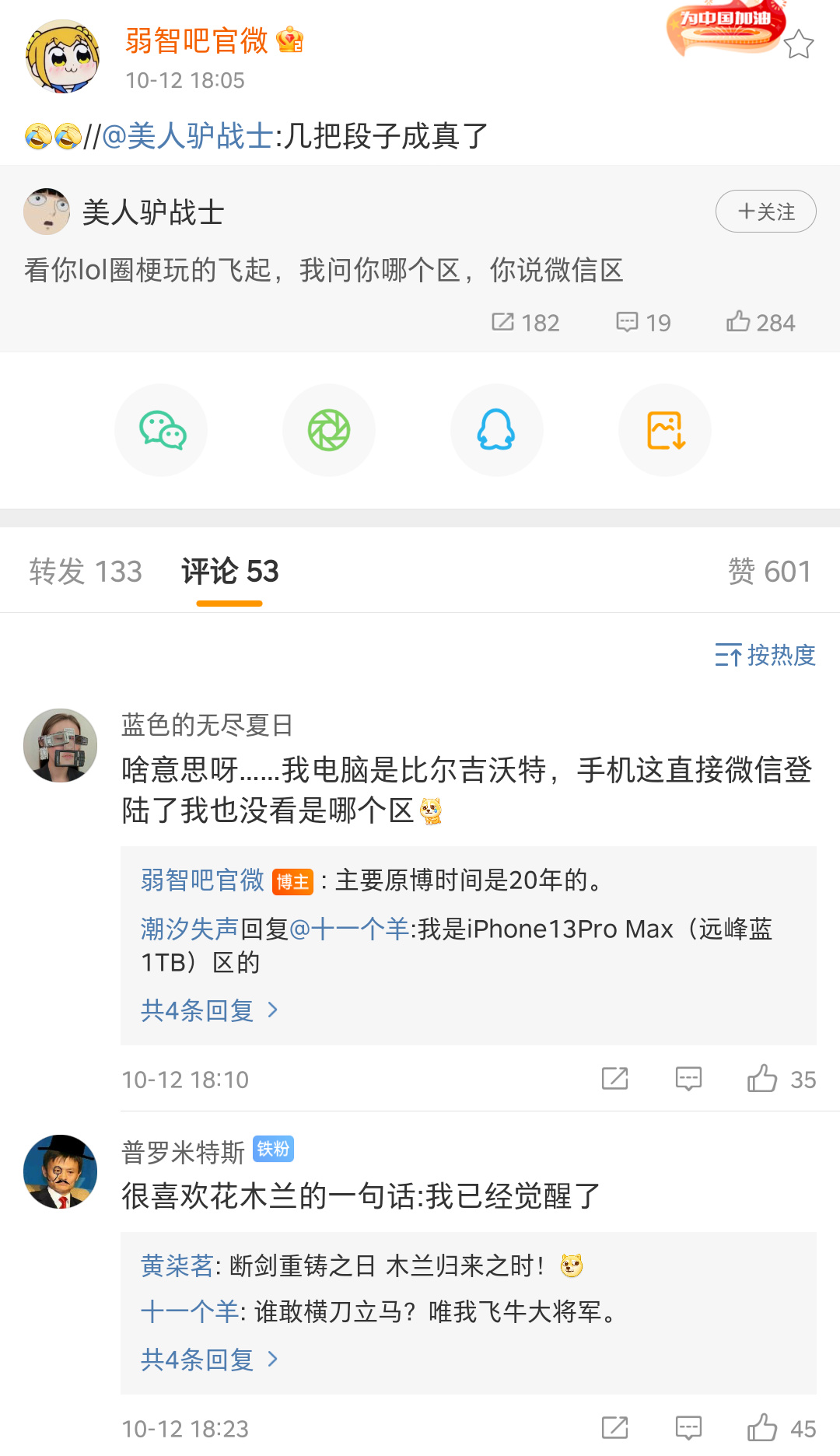Reply to 普罗米特斯's comment
Viewport: 840px width, 1456px height.
point(688,1428)
